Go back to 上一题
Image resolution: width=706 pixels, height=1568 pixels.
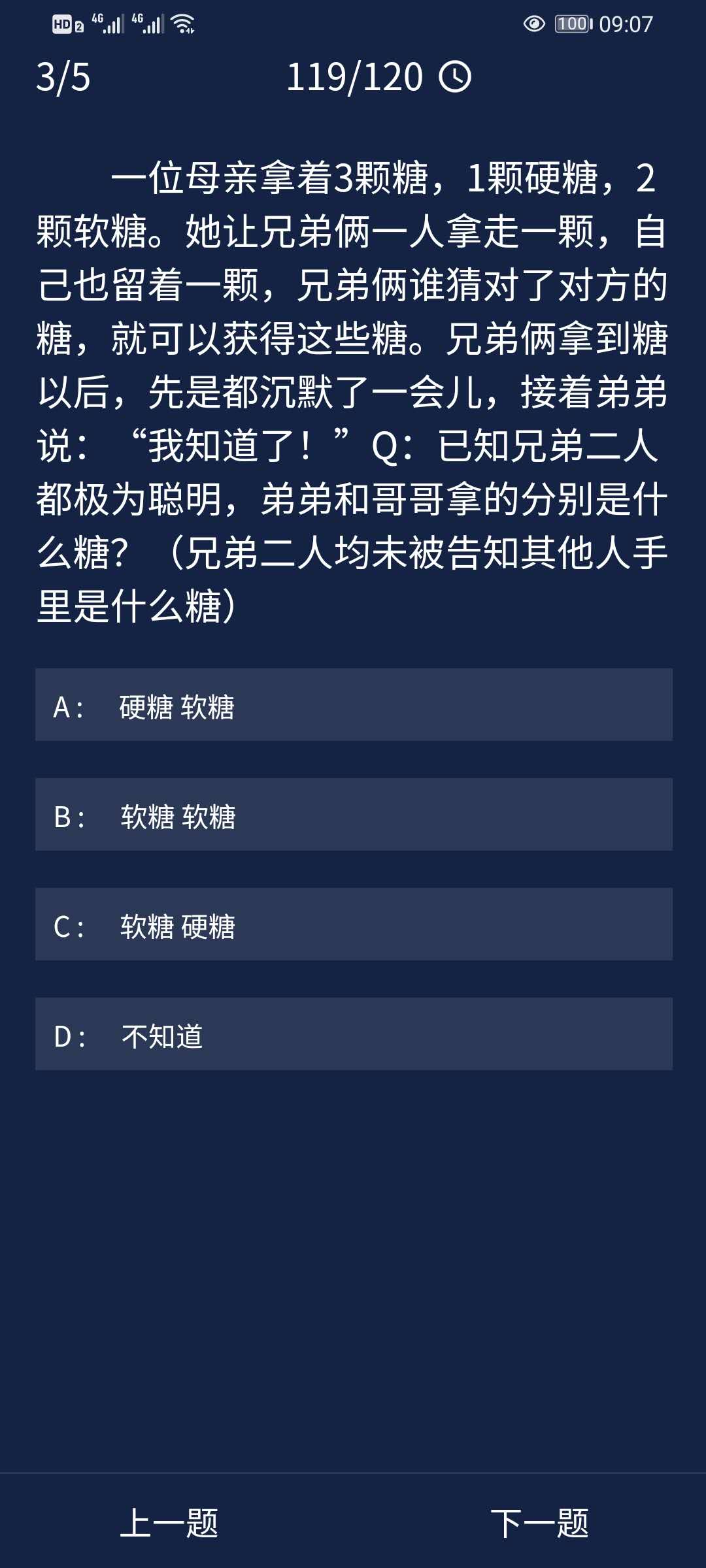(x=169, y=1524)
